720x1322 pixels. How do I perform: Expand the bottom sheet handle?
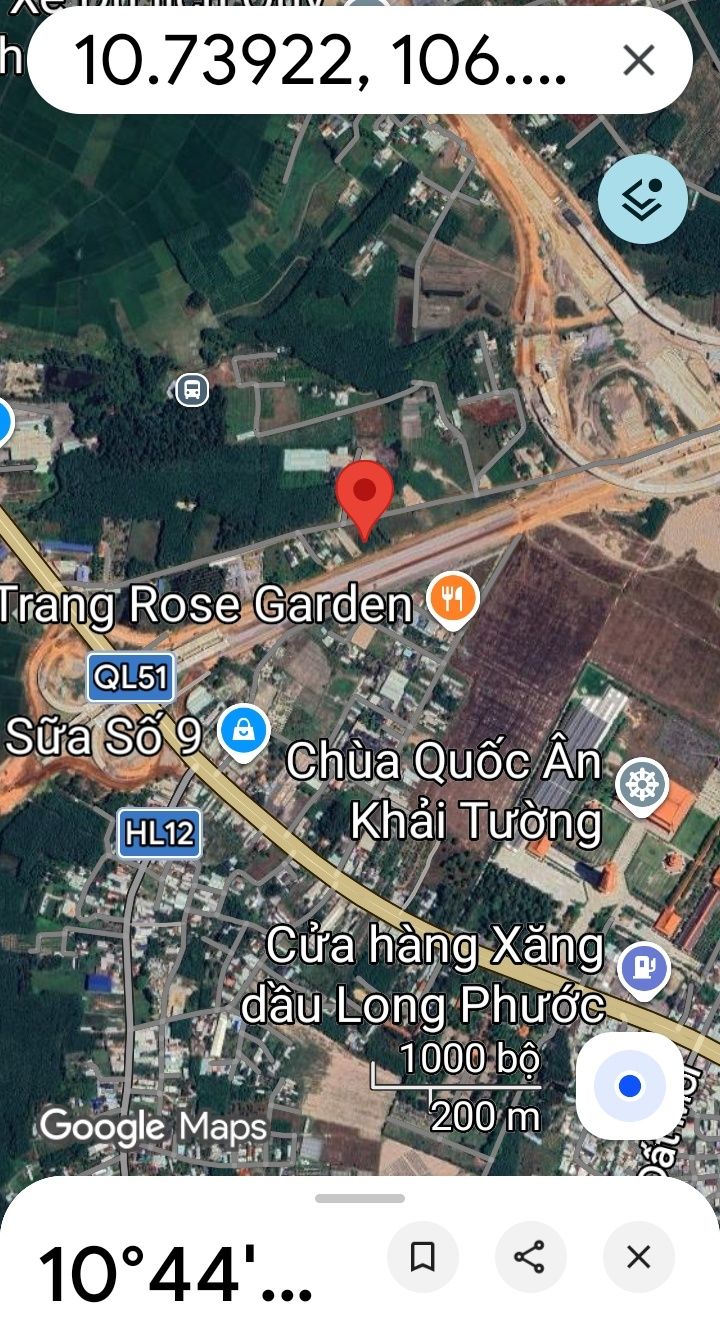point(360,1198)
